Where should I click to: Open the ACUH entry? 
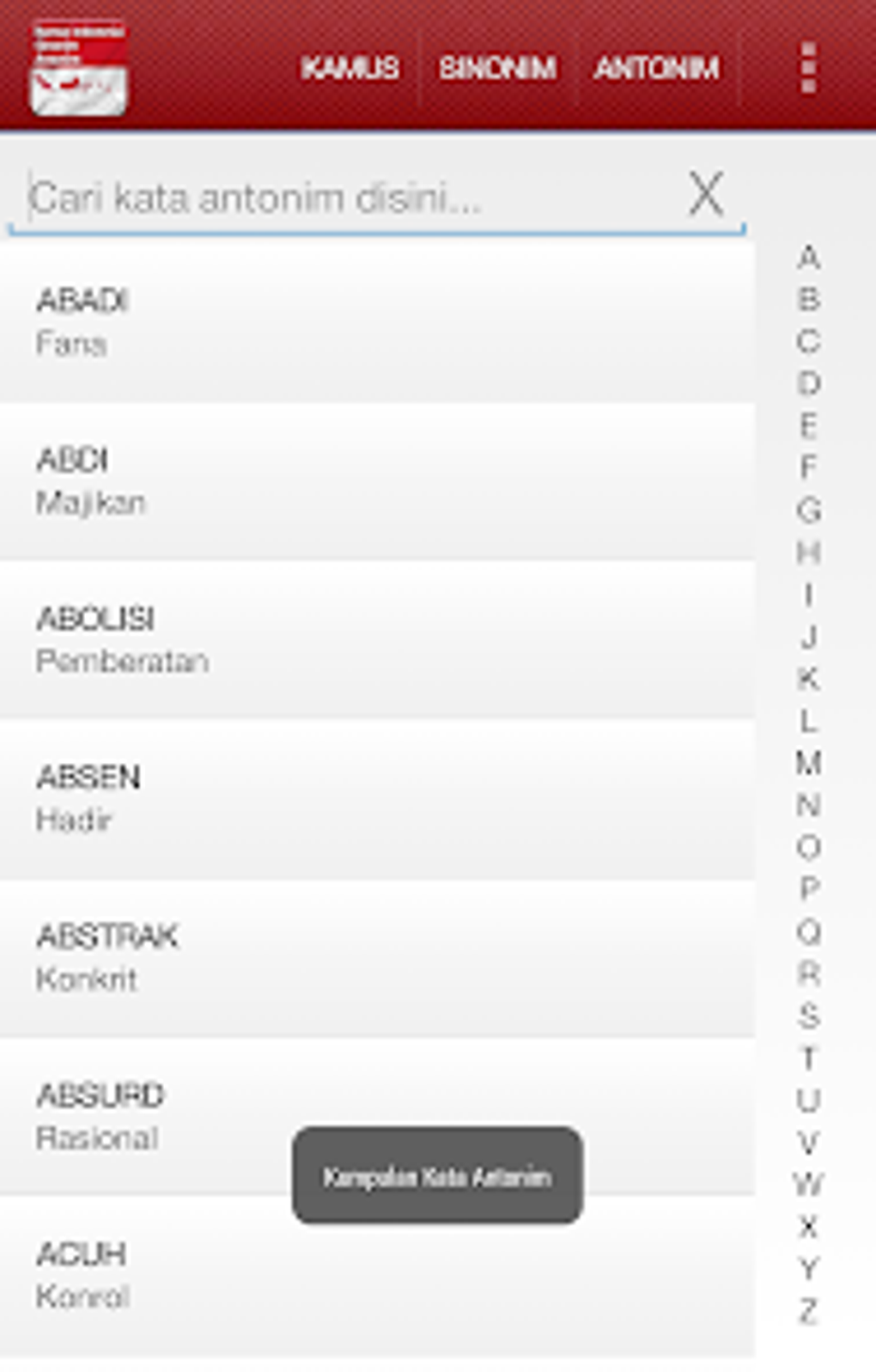pos(377,1277)
